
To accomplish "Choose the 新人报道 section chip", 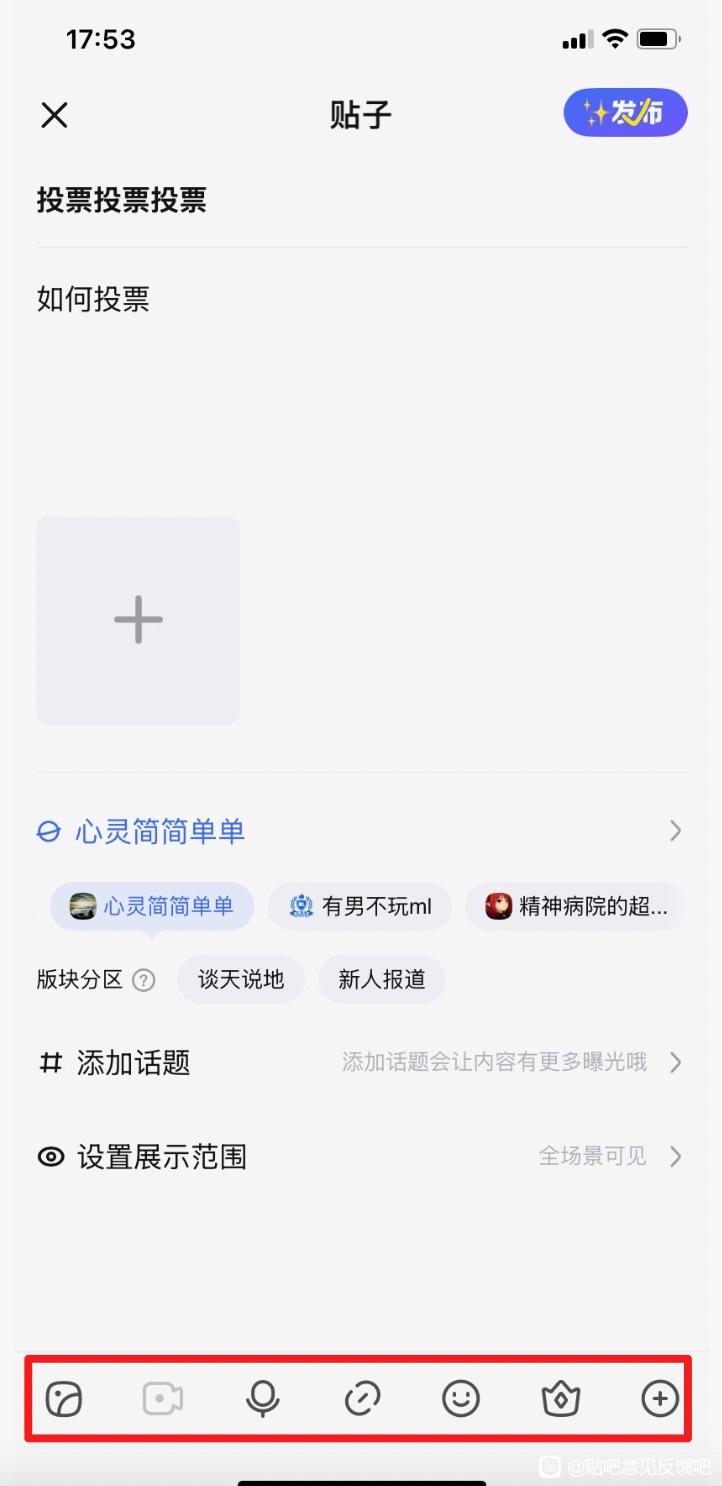I will click(x=382, y=980).
